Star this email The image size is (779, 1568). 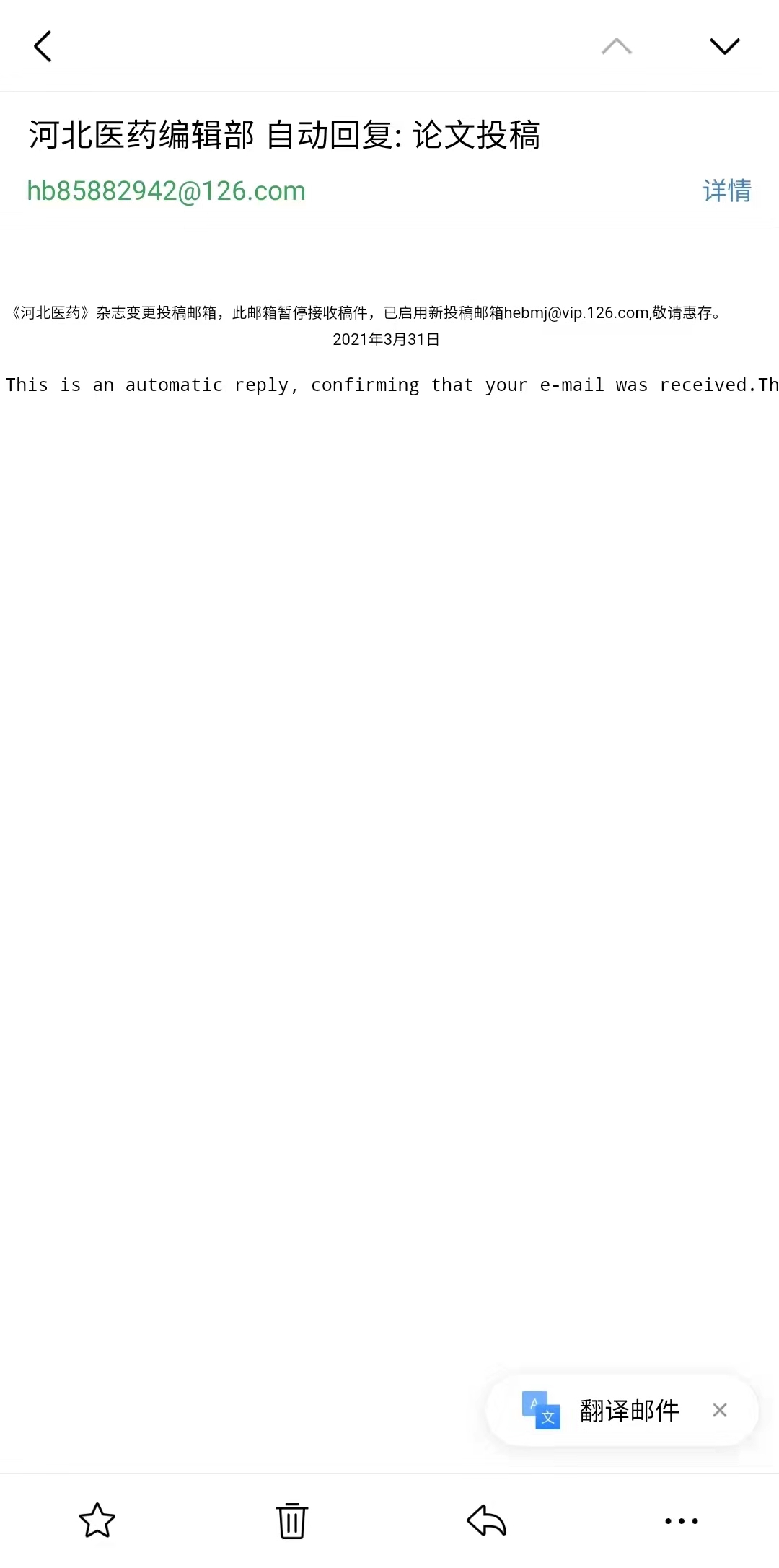coord(97,1520)
